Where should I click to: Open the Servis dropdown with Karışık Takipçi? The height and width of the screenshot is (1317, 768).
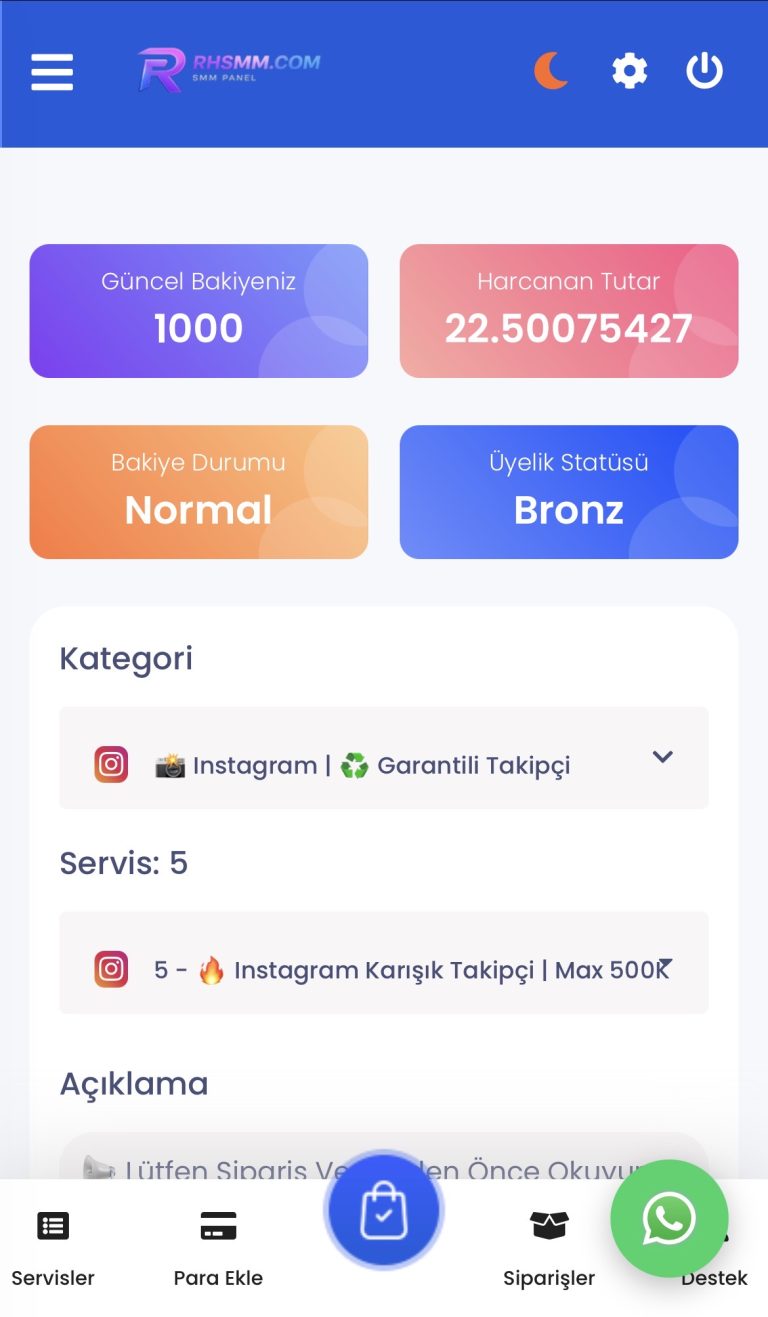click(384, 963)
